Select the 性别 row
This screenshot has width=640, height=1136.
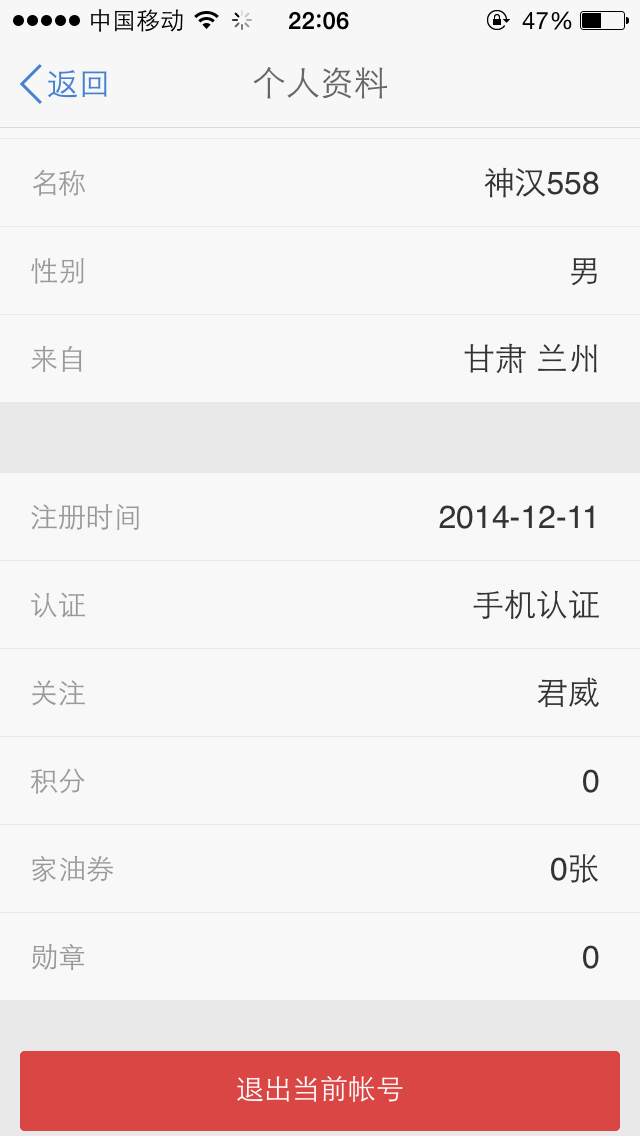pyautogui.click(x=320, y=271)
